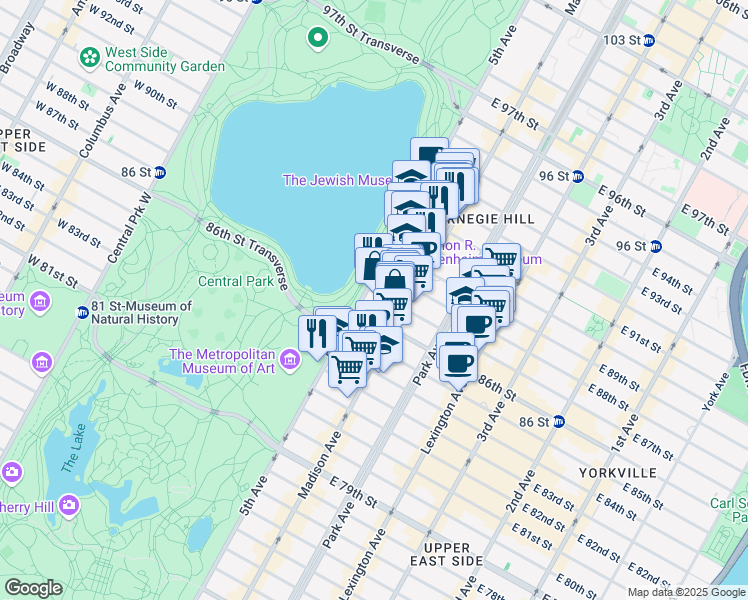Open the lowest coffee cup marker

(x=459, y=363)
